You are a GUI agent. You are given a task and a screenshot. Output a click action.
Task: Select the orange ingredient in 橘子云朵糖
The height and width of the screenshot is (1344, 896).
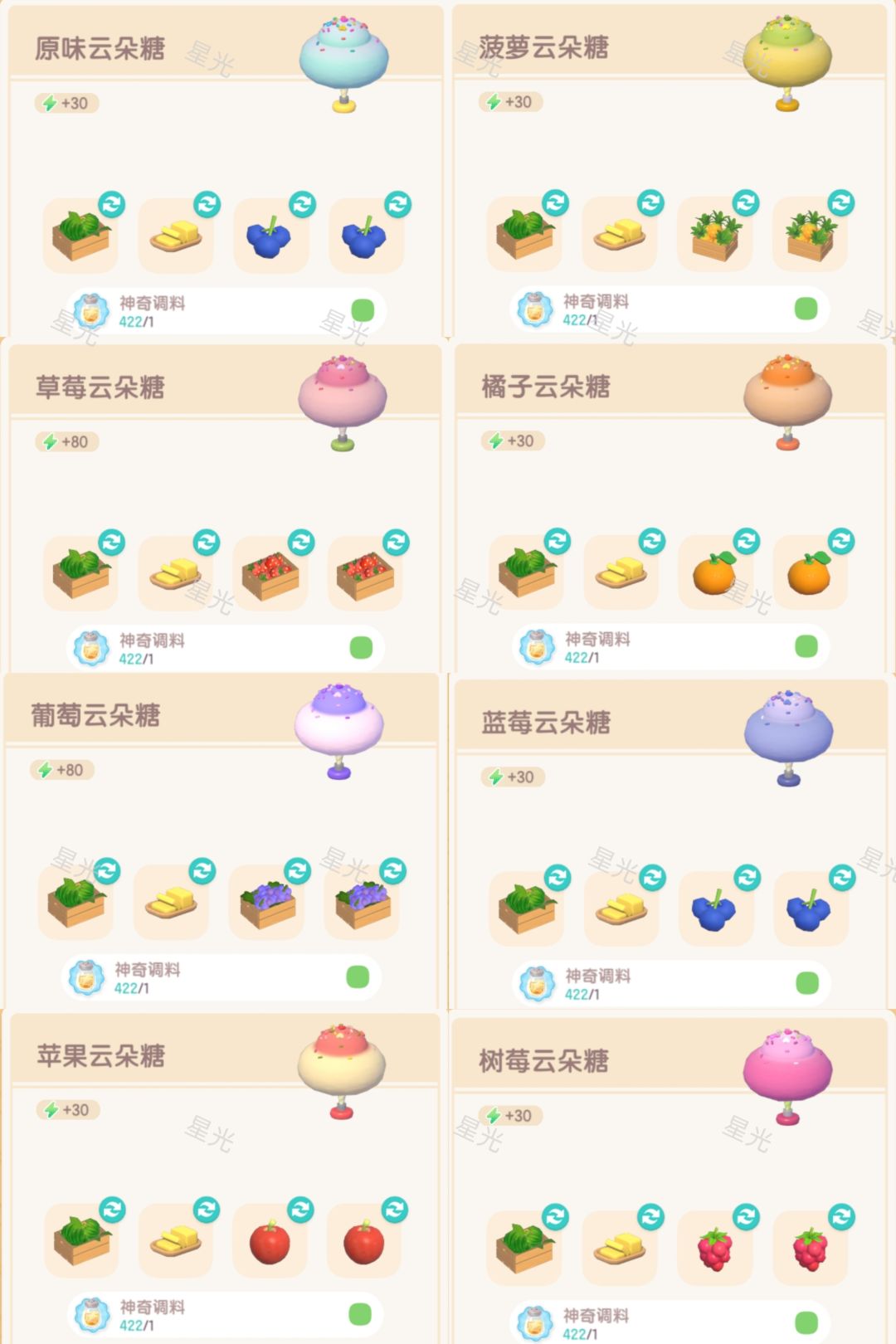coord(717,571)
